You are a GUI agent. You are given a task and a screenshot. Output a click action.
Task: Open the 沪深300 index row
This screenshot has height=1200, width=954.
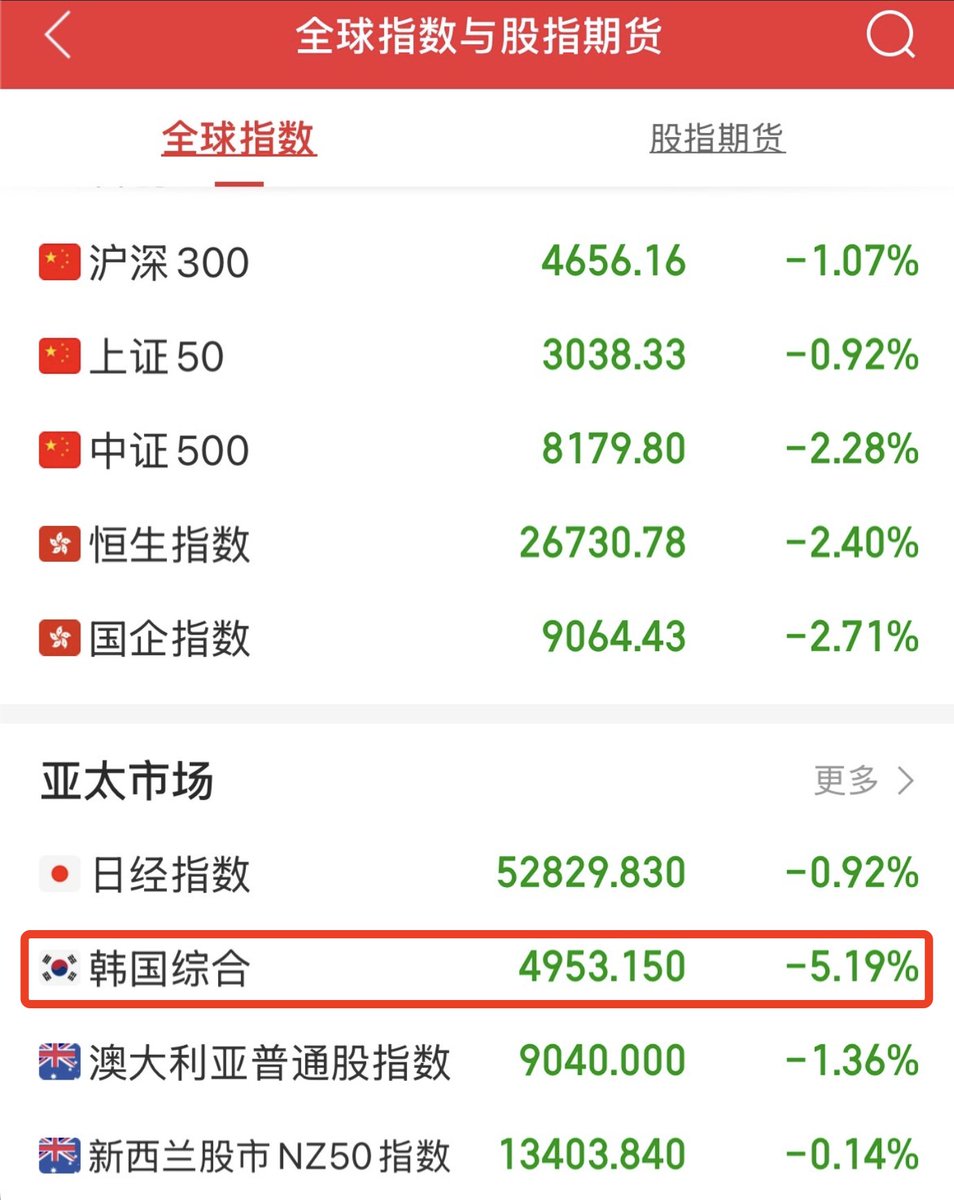[x=477, y=262]
